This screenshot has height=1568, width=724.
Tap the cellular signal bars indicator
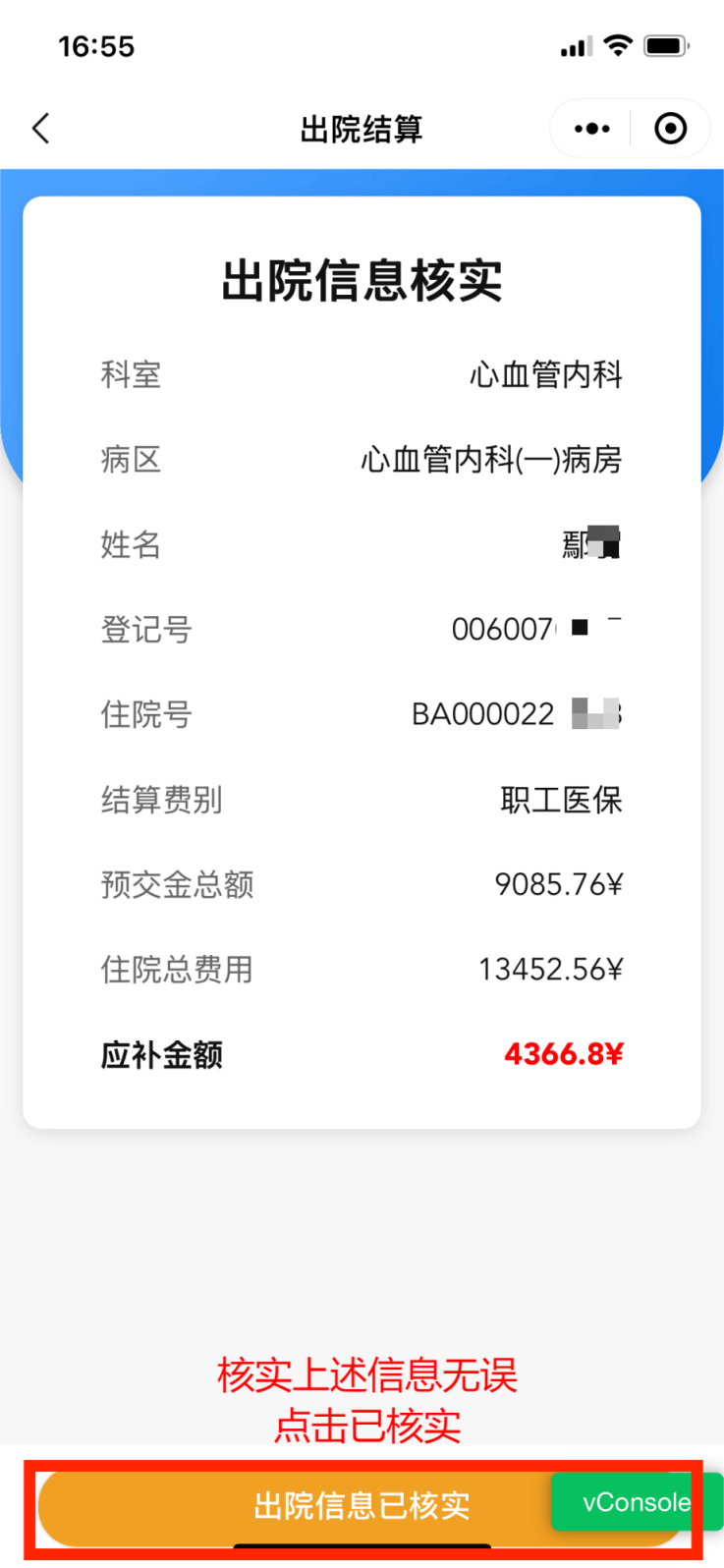tap(571, 44)
